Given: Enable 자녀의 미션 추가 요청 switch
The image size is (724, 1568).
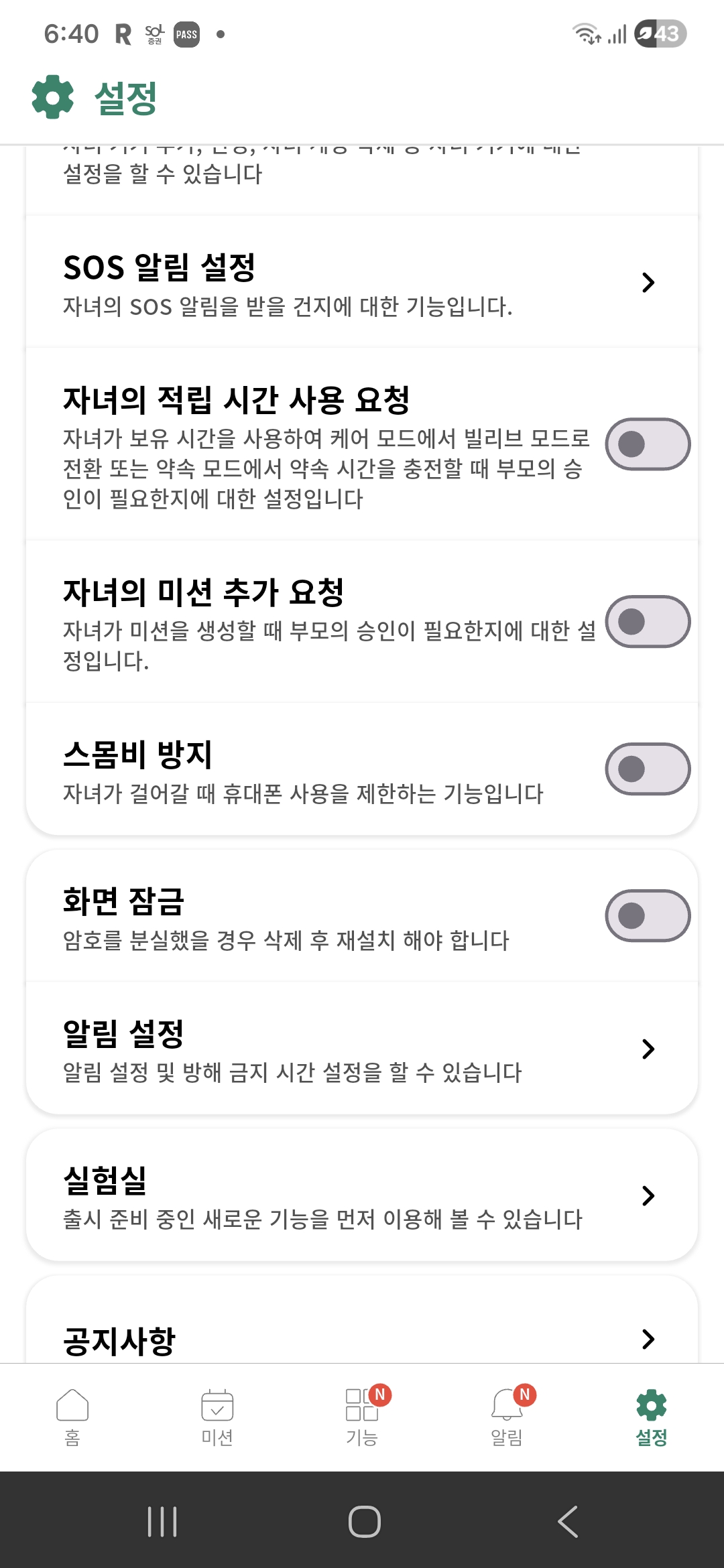Looking at the screenshot, I should [647, 622].
